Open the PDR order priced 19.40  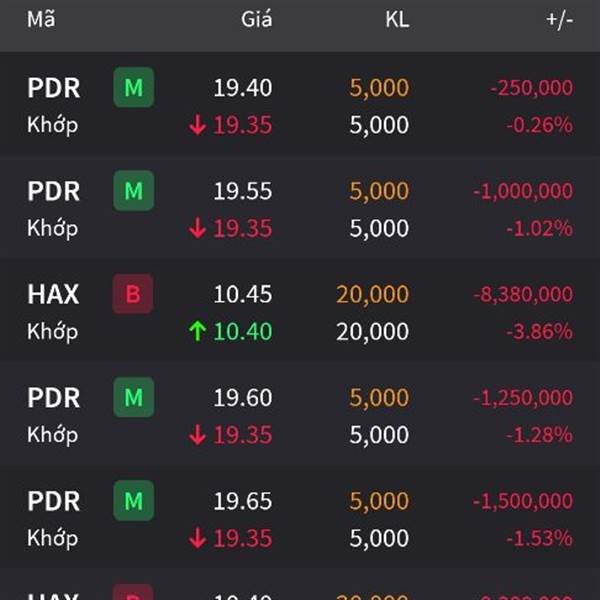click(300, 105)
